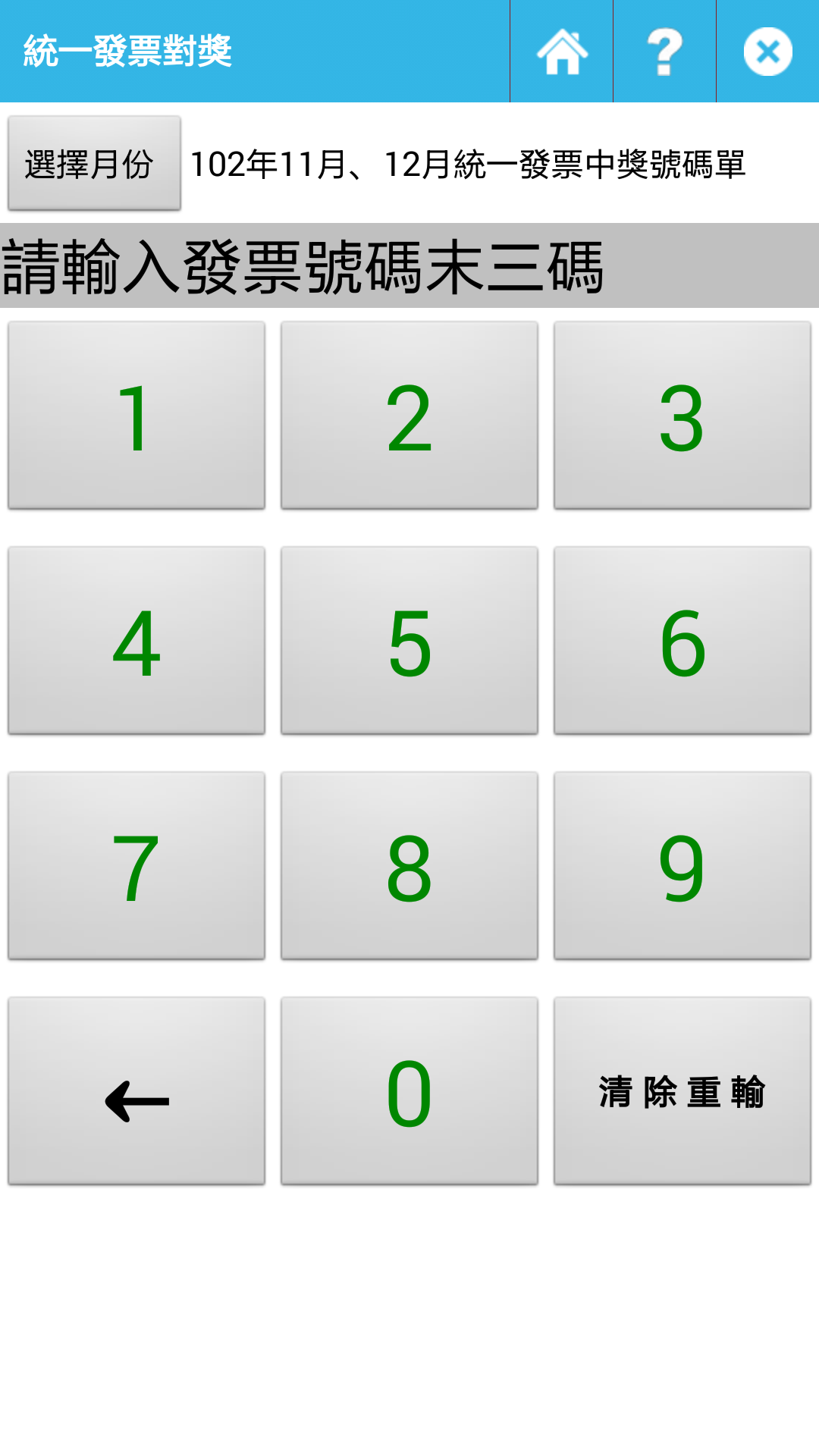Screen dimensions: 819x1456
Task: Go to the home screen icon
Action: pyautogui.click(x=562, y=52)
